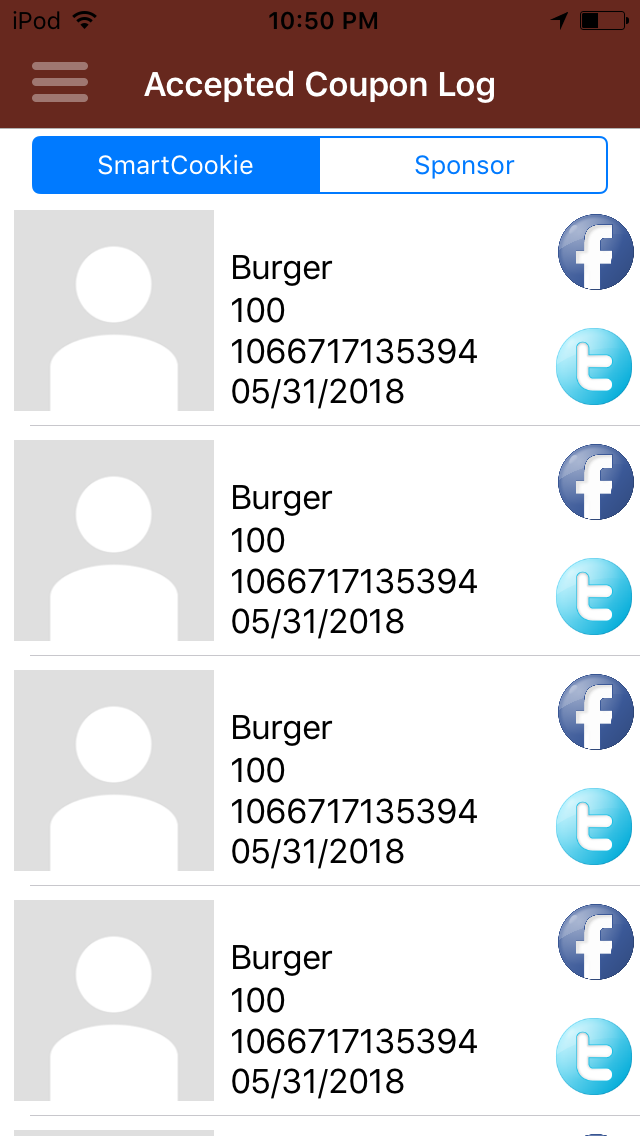Open the hamburger drawer menu
This screenshot has width=640, height=1136.
point(60,82)
